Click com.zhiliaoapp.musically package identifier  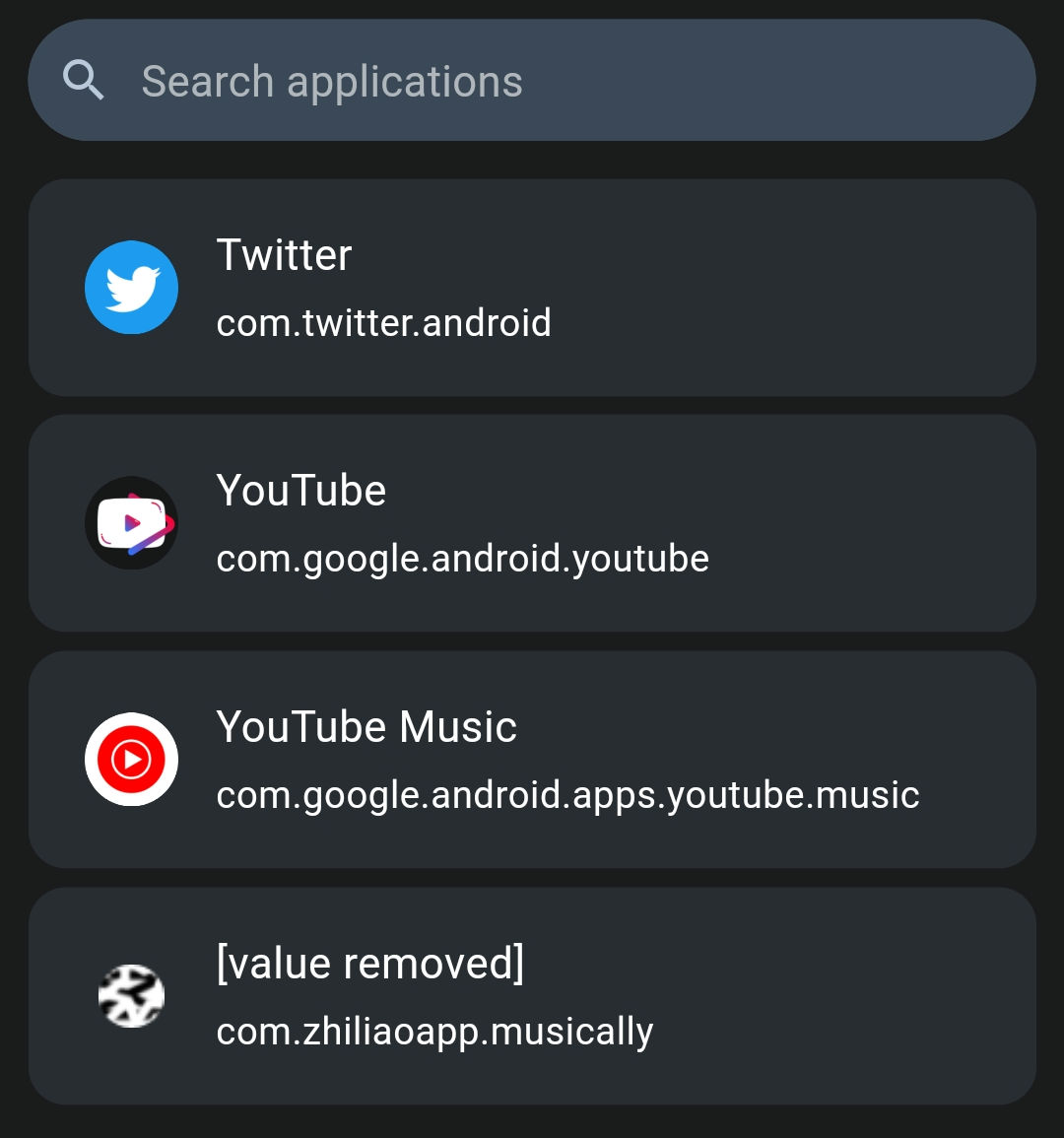(434, 1031)
